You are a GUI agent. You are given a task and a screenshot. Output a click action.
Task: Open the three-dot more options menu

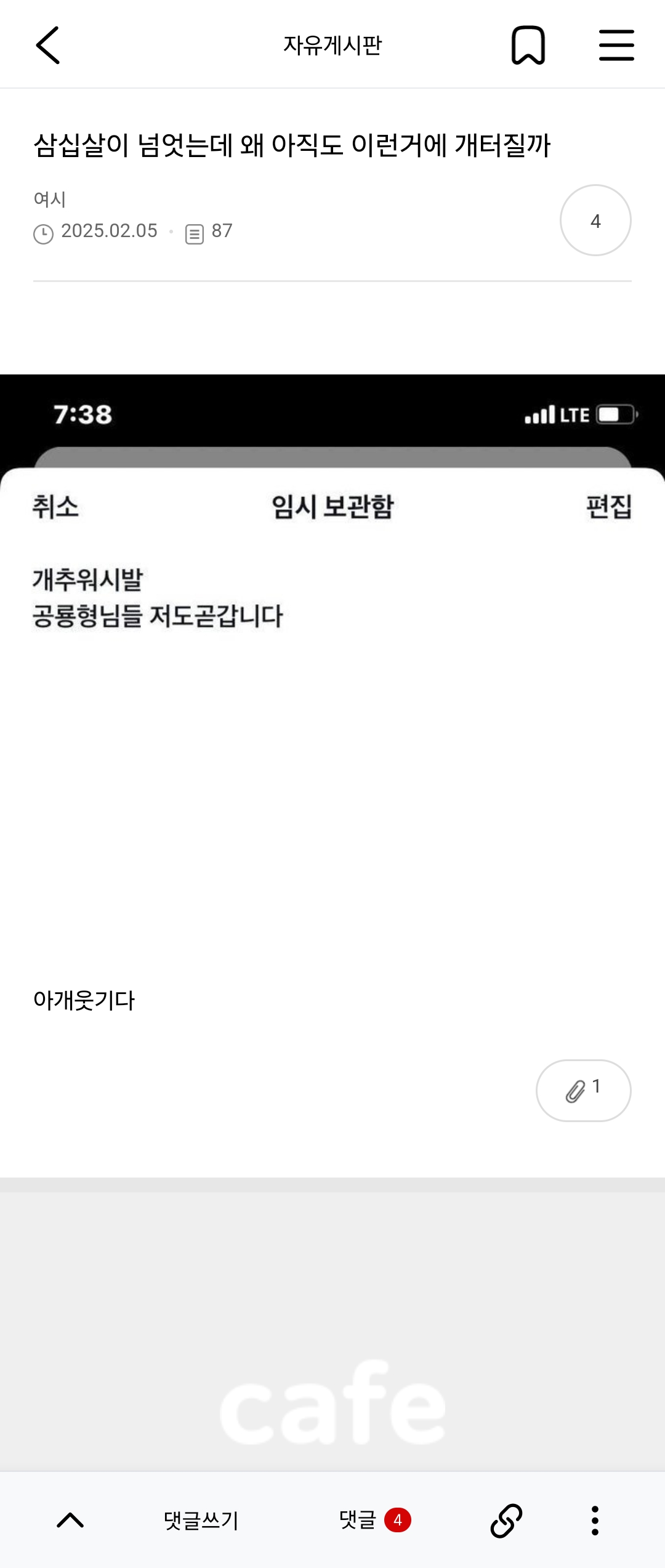click(x=595, y=1520)
